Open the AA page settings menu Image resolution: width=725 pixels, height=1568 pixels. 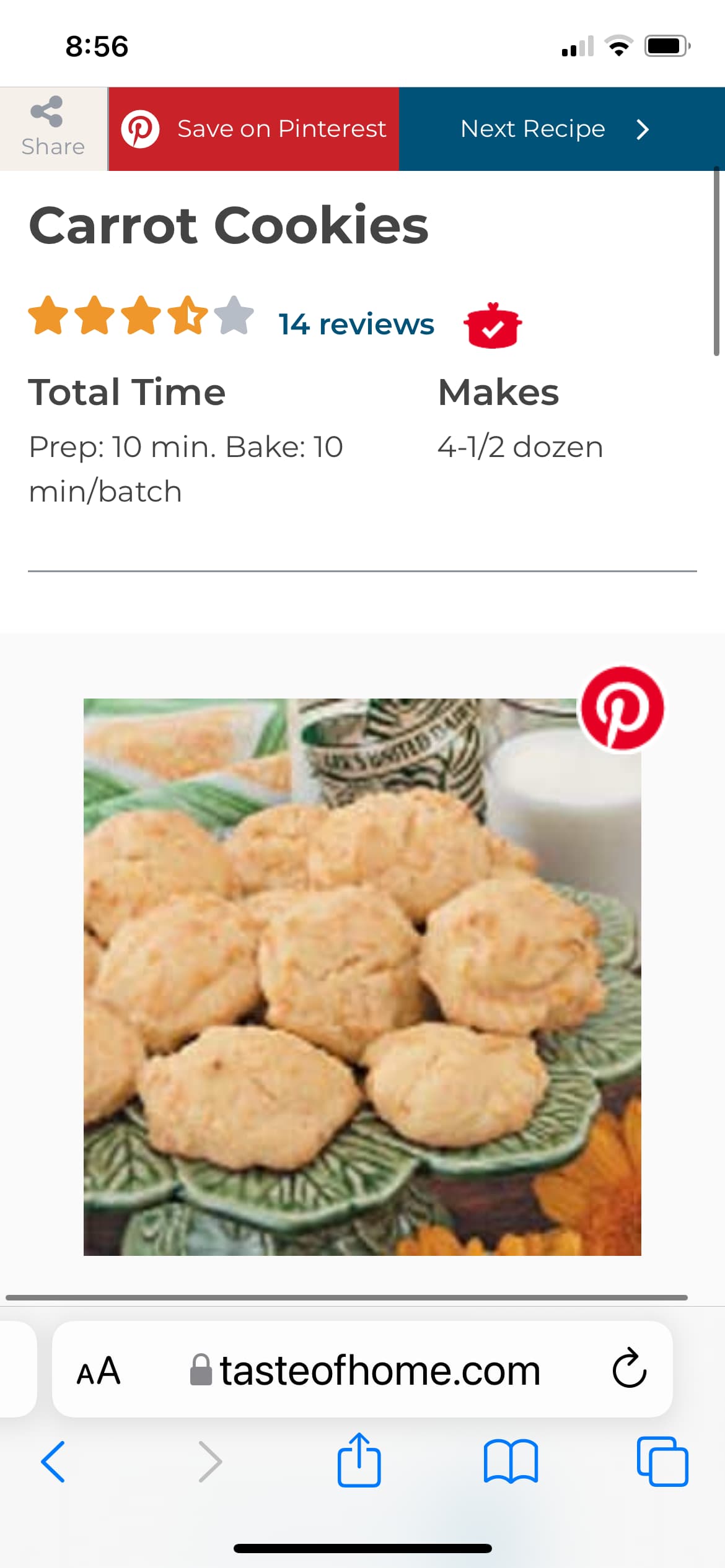point(98,1370)
